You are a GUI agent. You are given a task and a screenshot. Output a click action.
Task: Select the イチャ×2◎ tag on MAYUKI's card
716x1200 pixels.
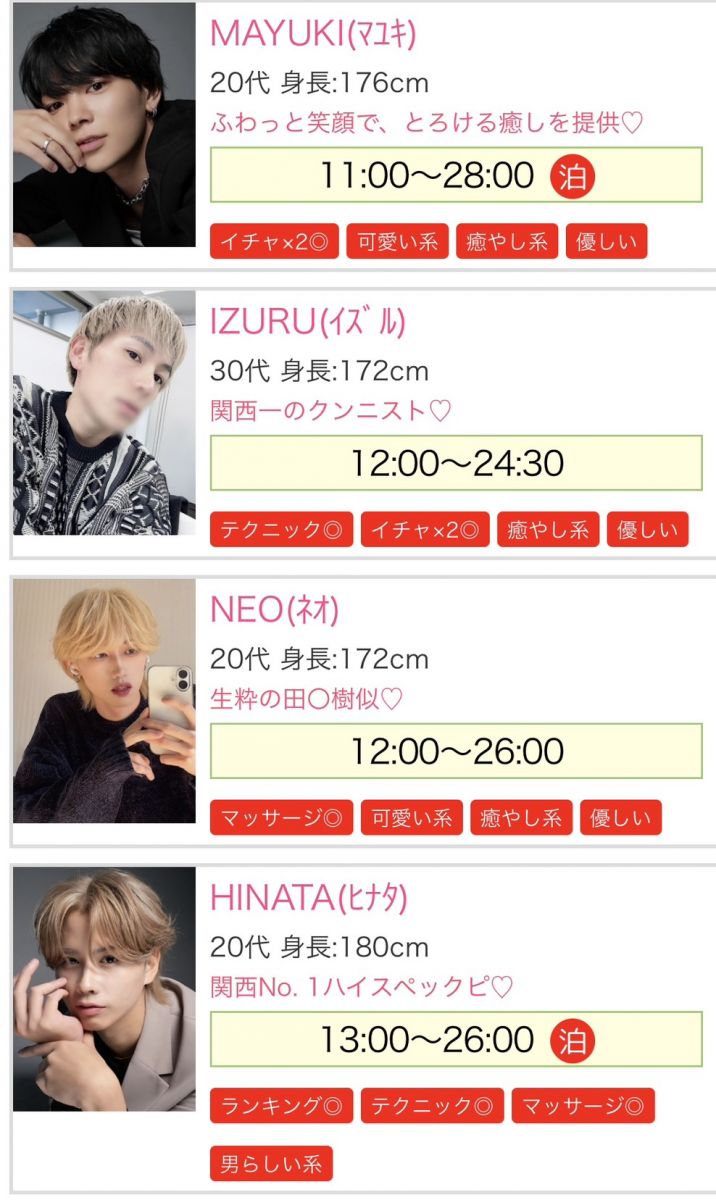click(274, 242)
